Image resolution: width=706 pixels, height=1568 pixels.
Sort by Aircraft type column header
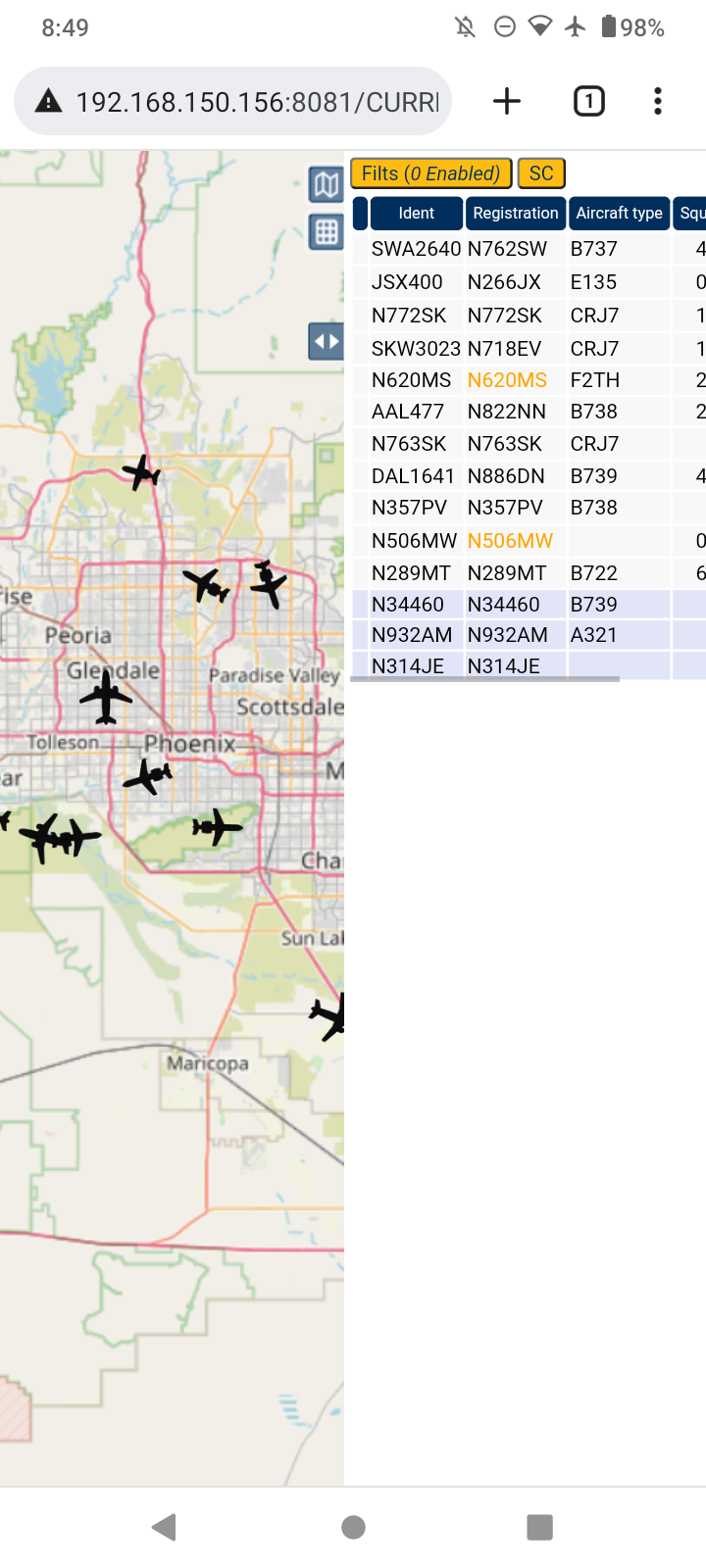pos(619,213)
